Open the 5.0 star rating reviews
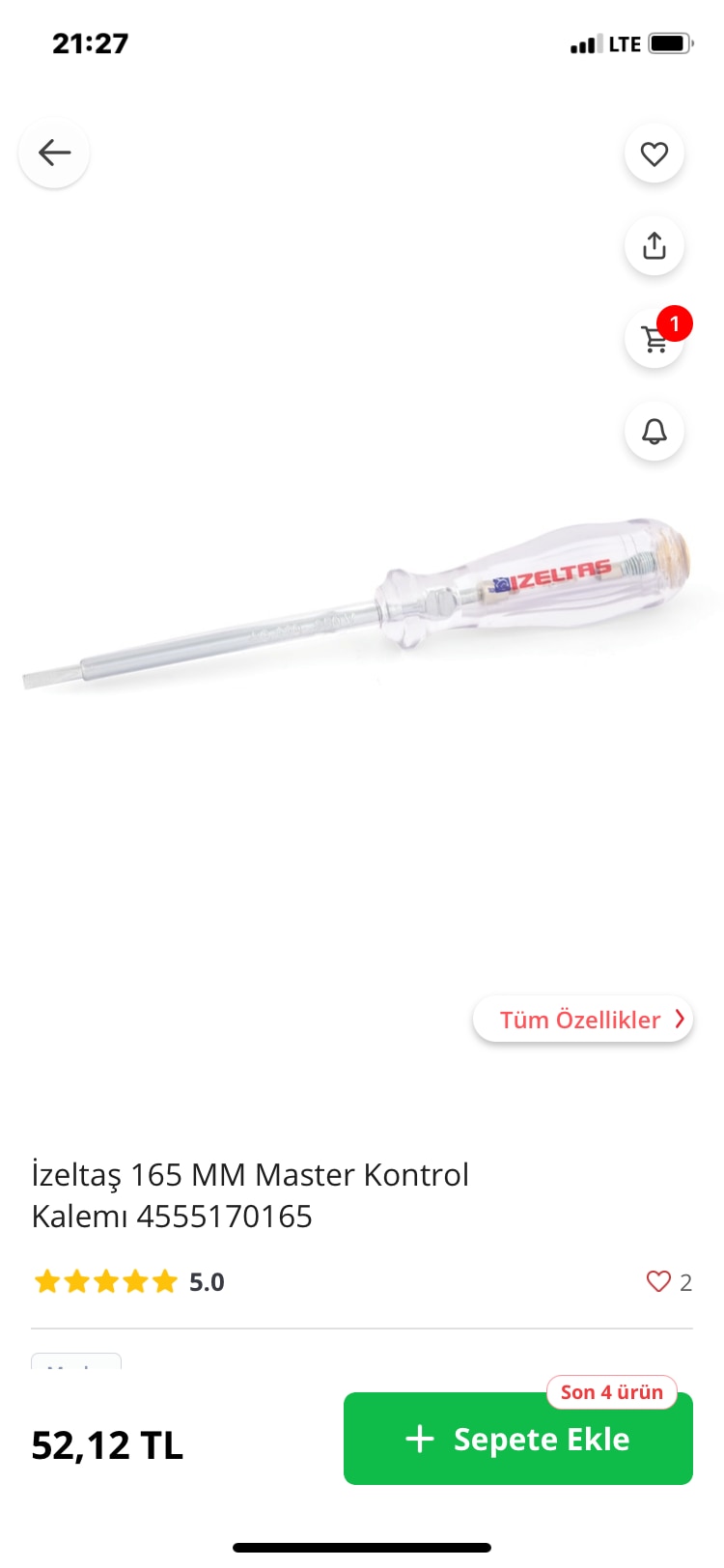The height and width of the screenshot is (1568, 724). [128, 1282]
